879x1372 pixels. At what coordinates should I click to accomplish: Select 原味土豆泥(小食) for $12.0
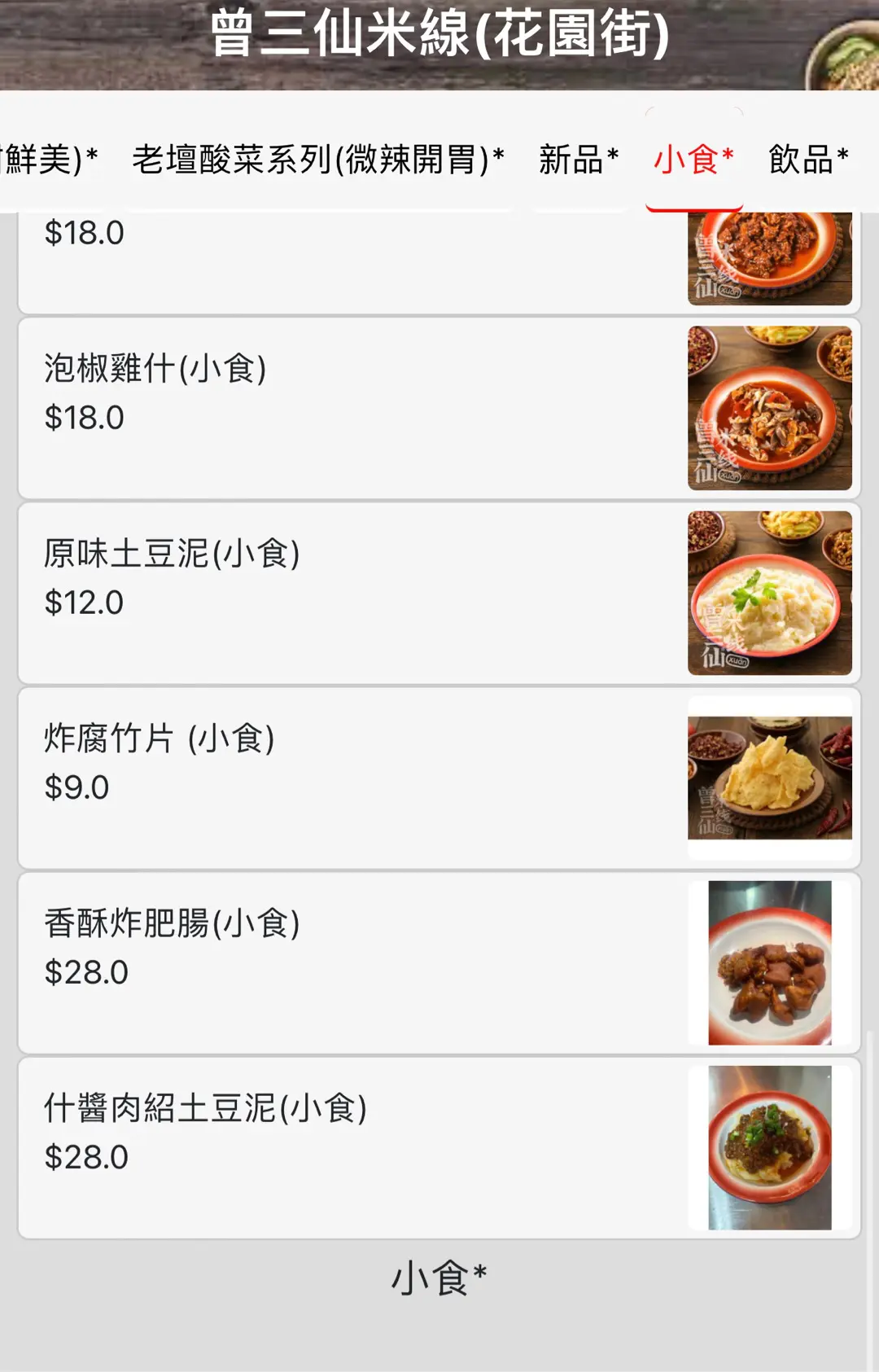(439, 593)
